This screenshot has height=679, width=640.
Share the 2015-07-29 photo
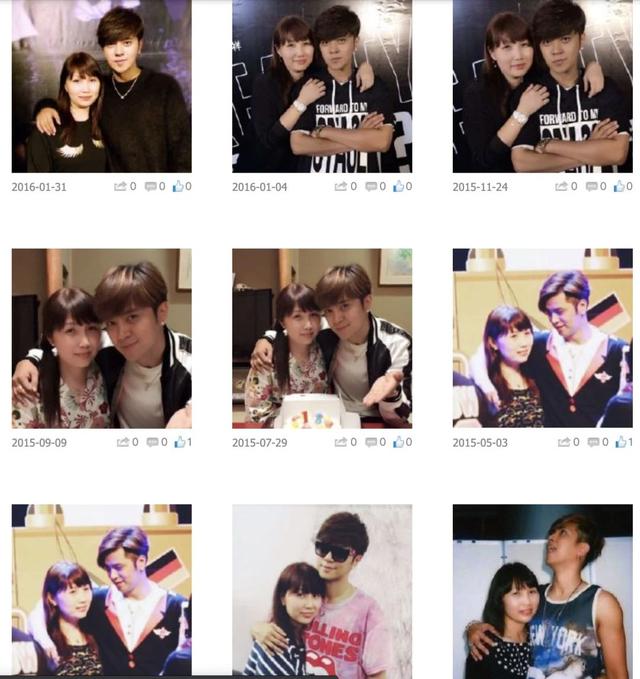341,442
